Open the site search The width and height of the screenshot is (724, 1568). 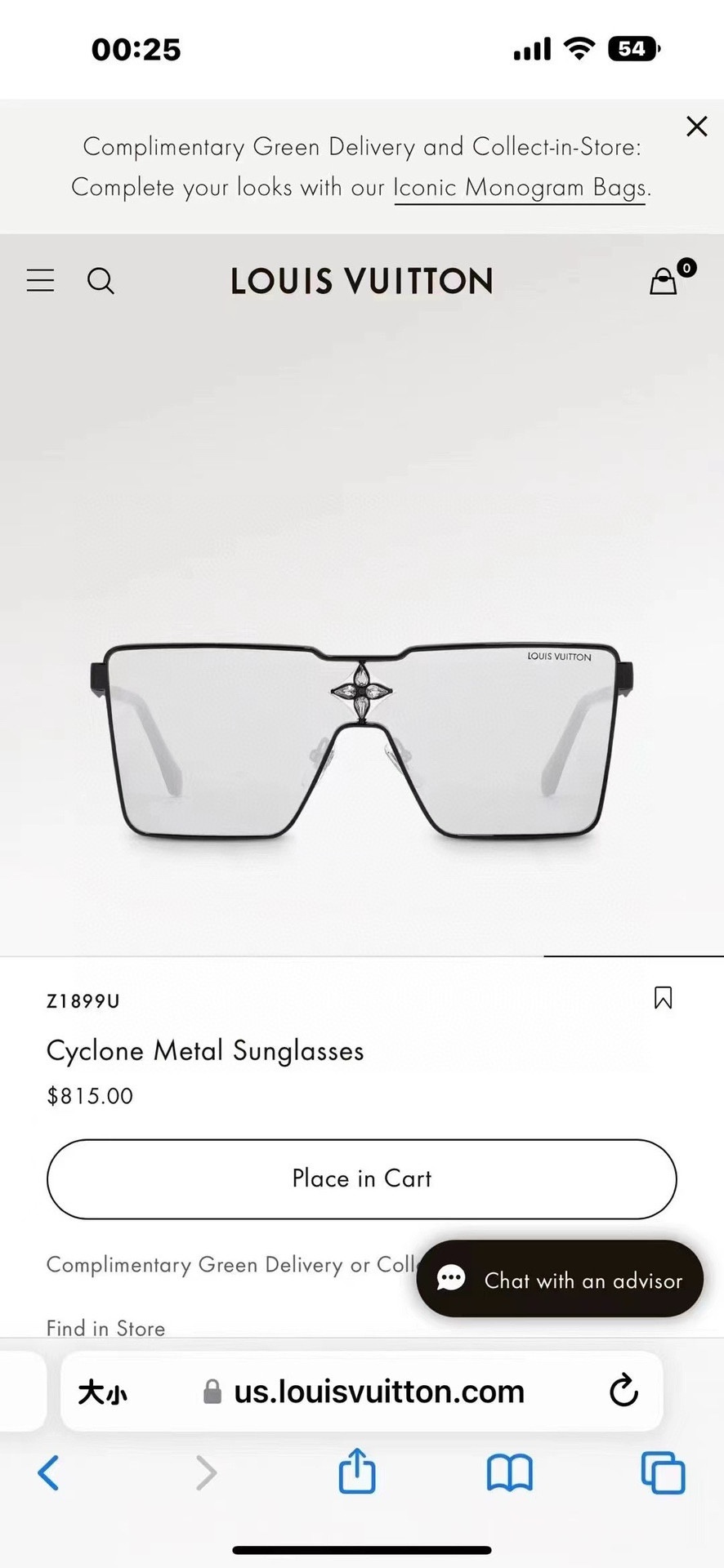101,280
